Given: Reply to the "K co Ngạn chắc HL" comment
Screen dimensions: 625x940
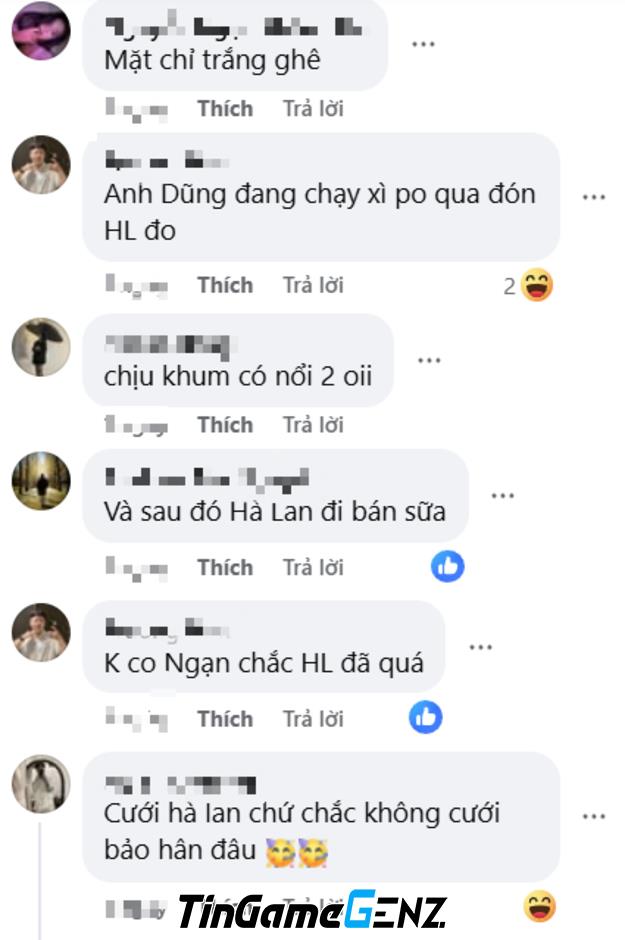Looking at the screenshot, I should [x=313, y=718].
